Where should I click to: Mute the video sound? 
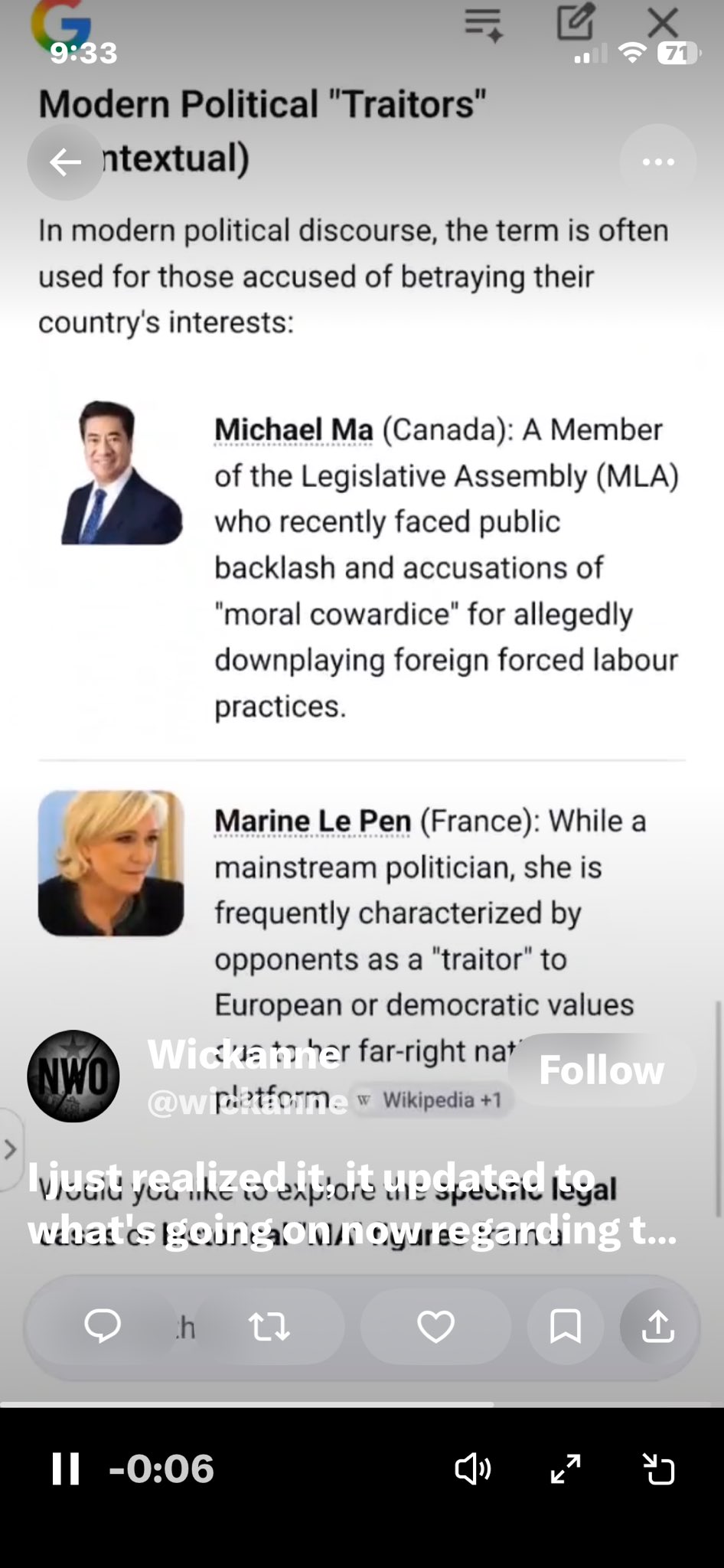point(472,1469)
